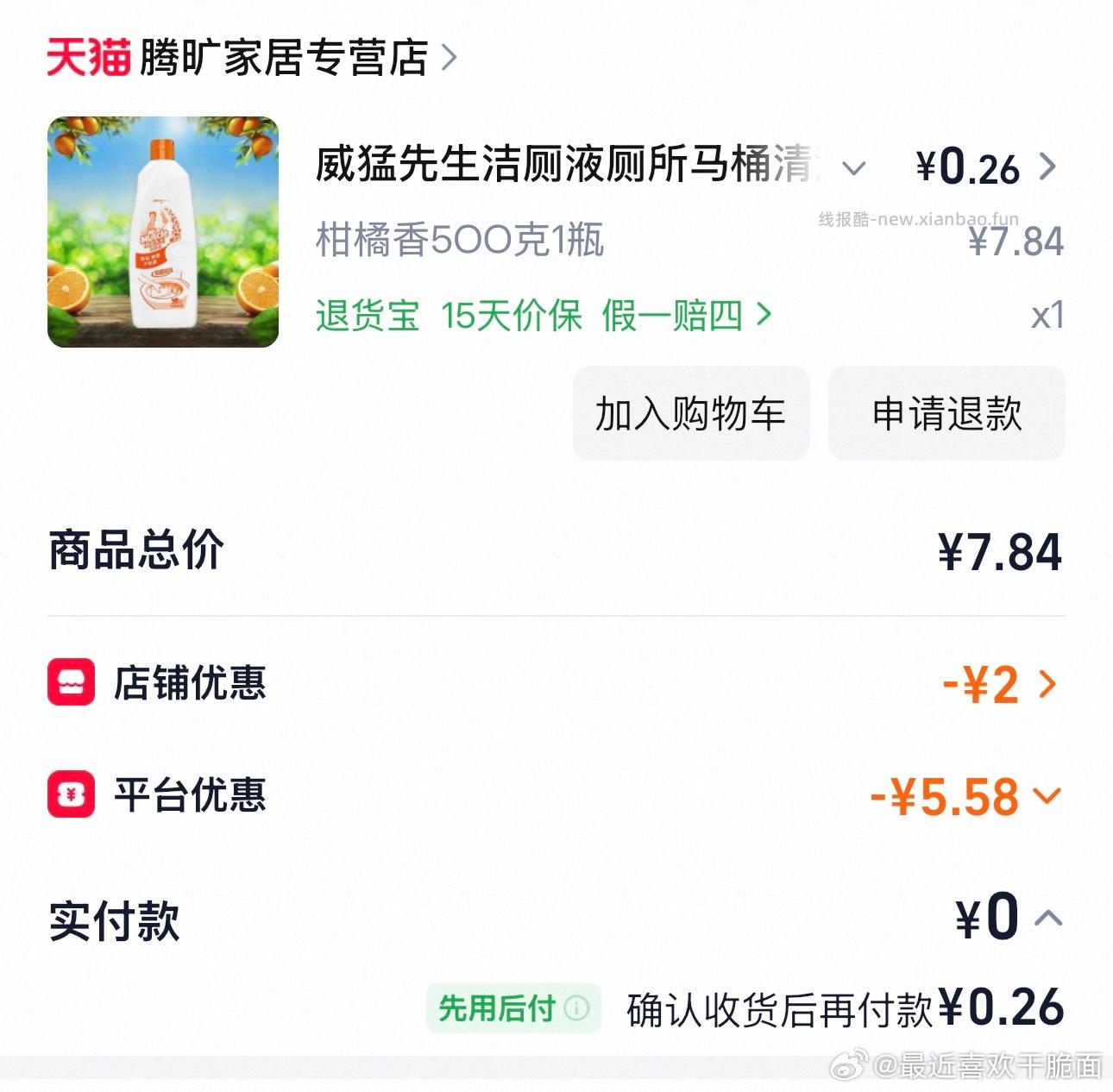
Task: Collapse the 实付款 payment details
Action: point(1047,918)
